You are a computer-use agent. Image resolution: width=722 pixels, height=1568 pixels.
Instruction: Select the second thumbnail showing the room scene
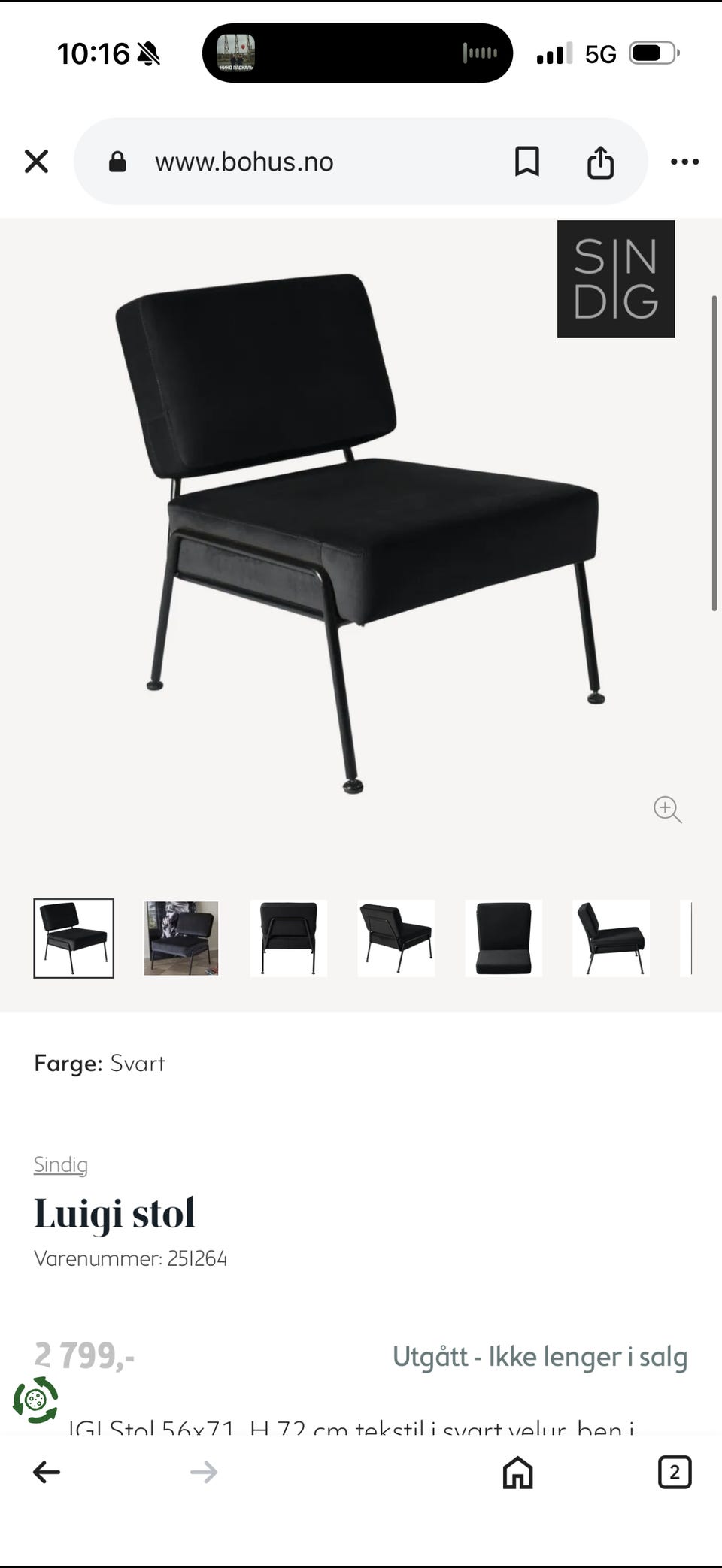(181, 938)
